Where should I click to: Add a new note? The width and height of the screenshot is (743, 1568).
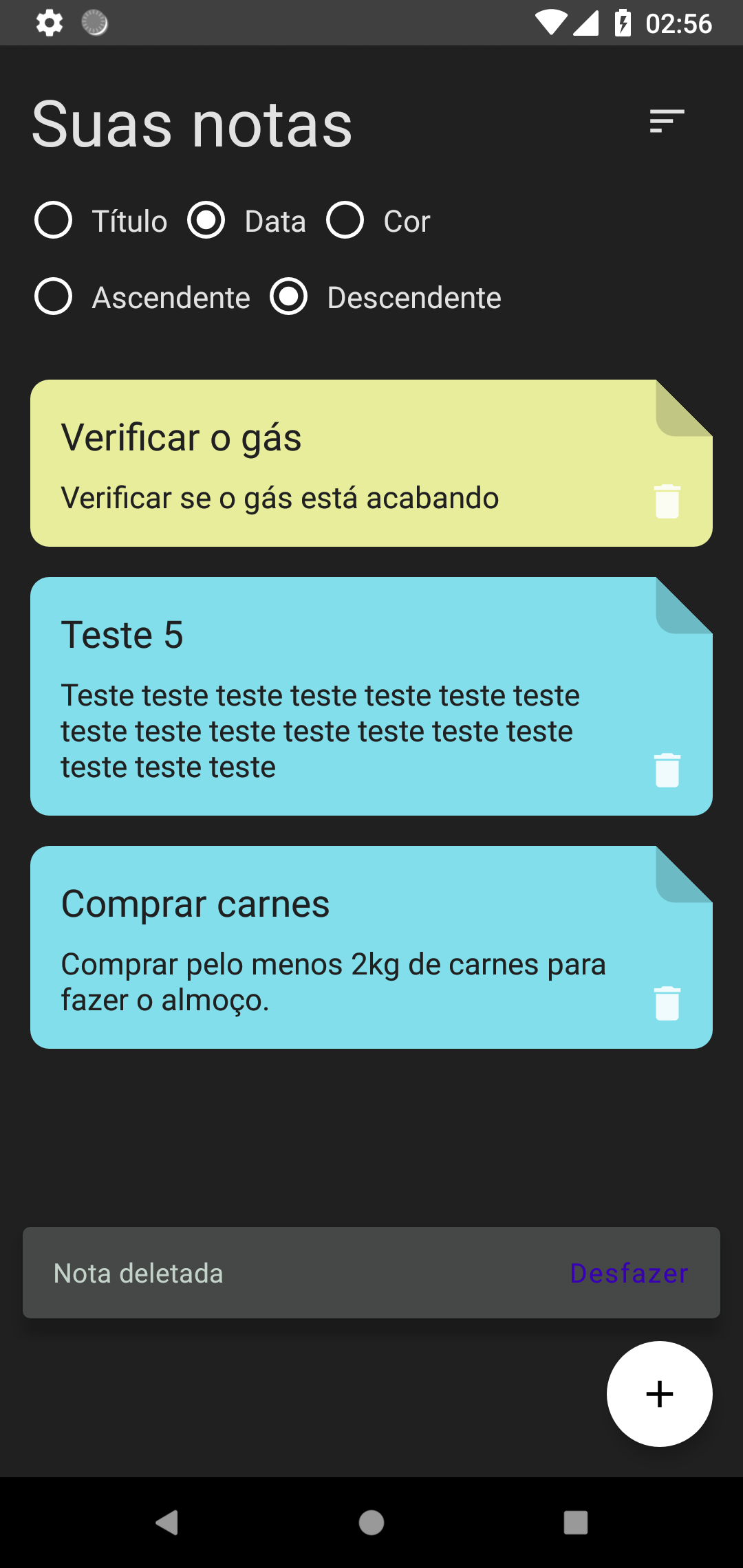click(659, 1394)
